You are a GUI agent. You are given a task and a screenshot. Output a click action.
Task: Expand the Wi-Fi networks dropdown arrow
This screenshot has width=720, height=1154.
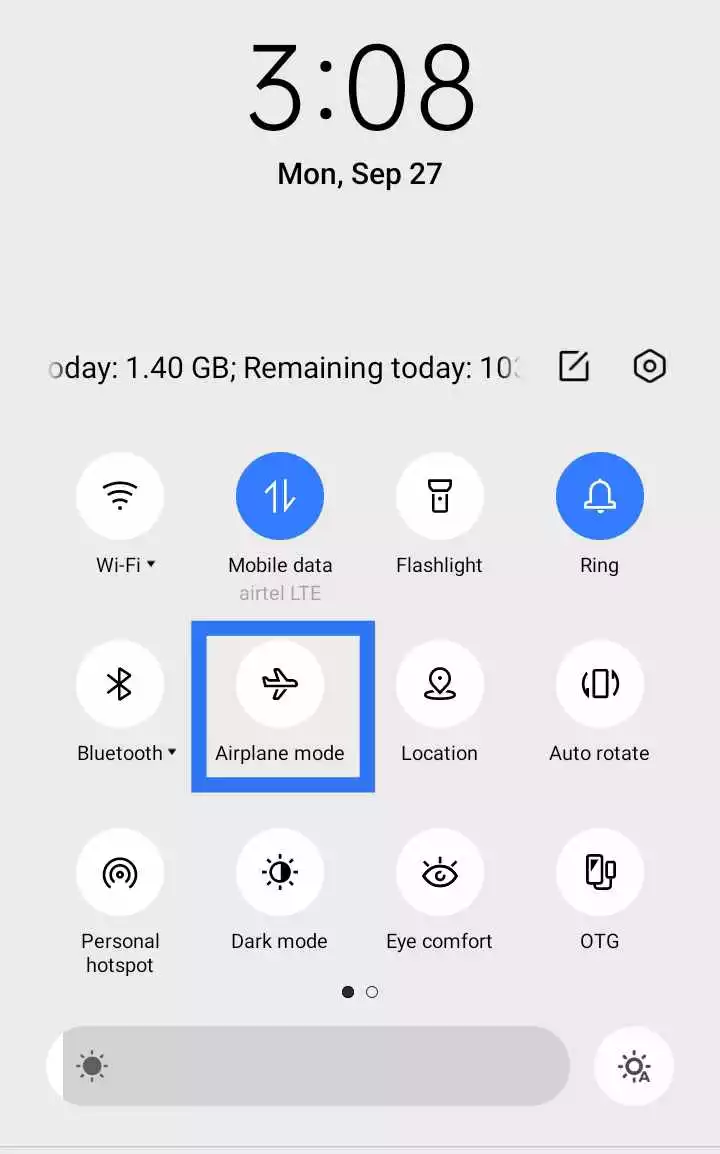(x=151, y=564)
